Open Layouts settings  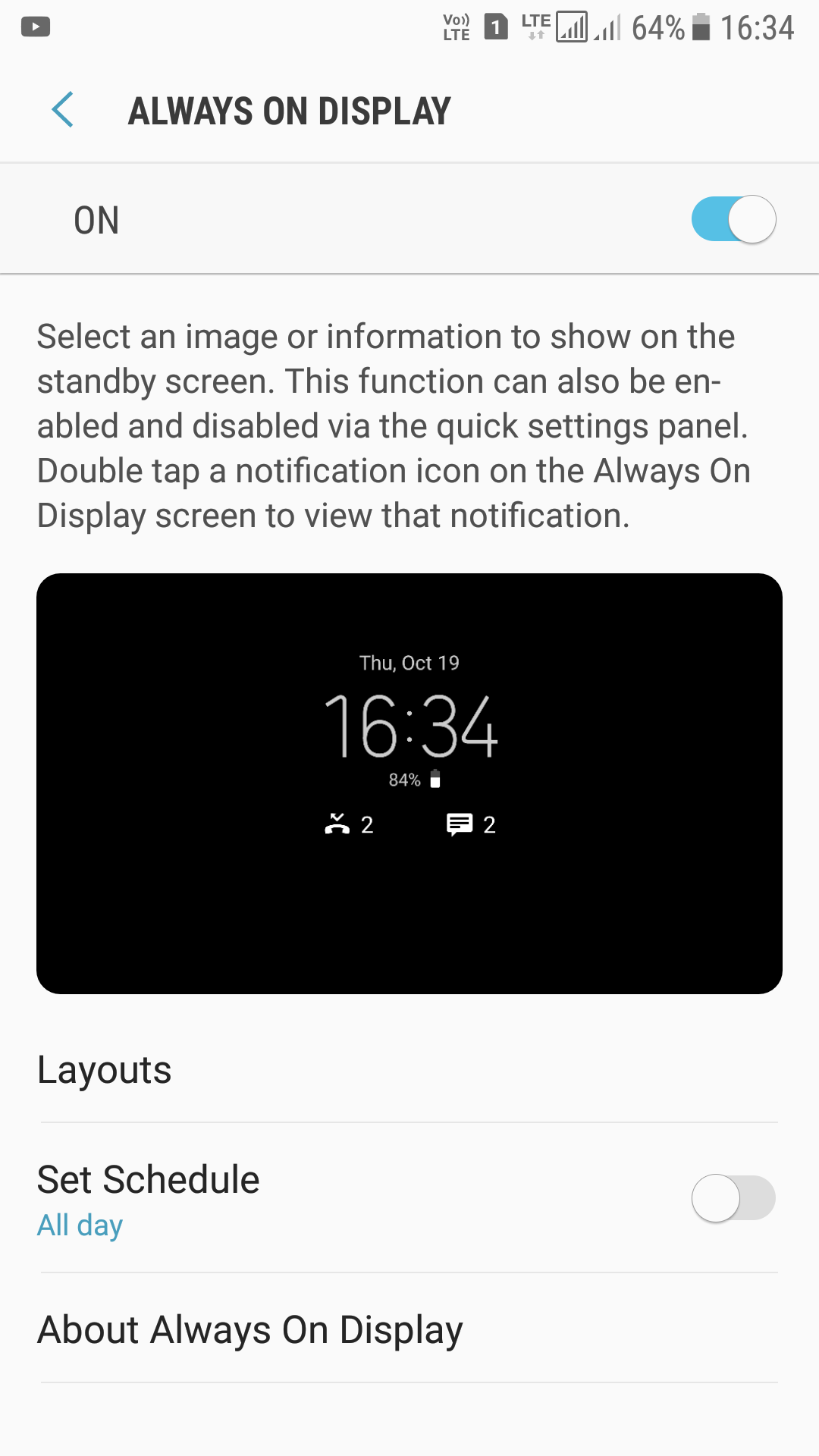click(409, 1070)
